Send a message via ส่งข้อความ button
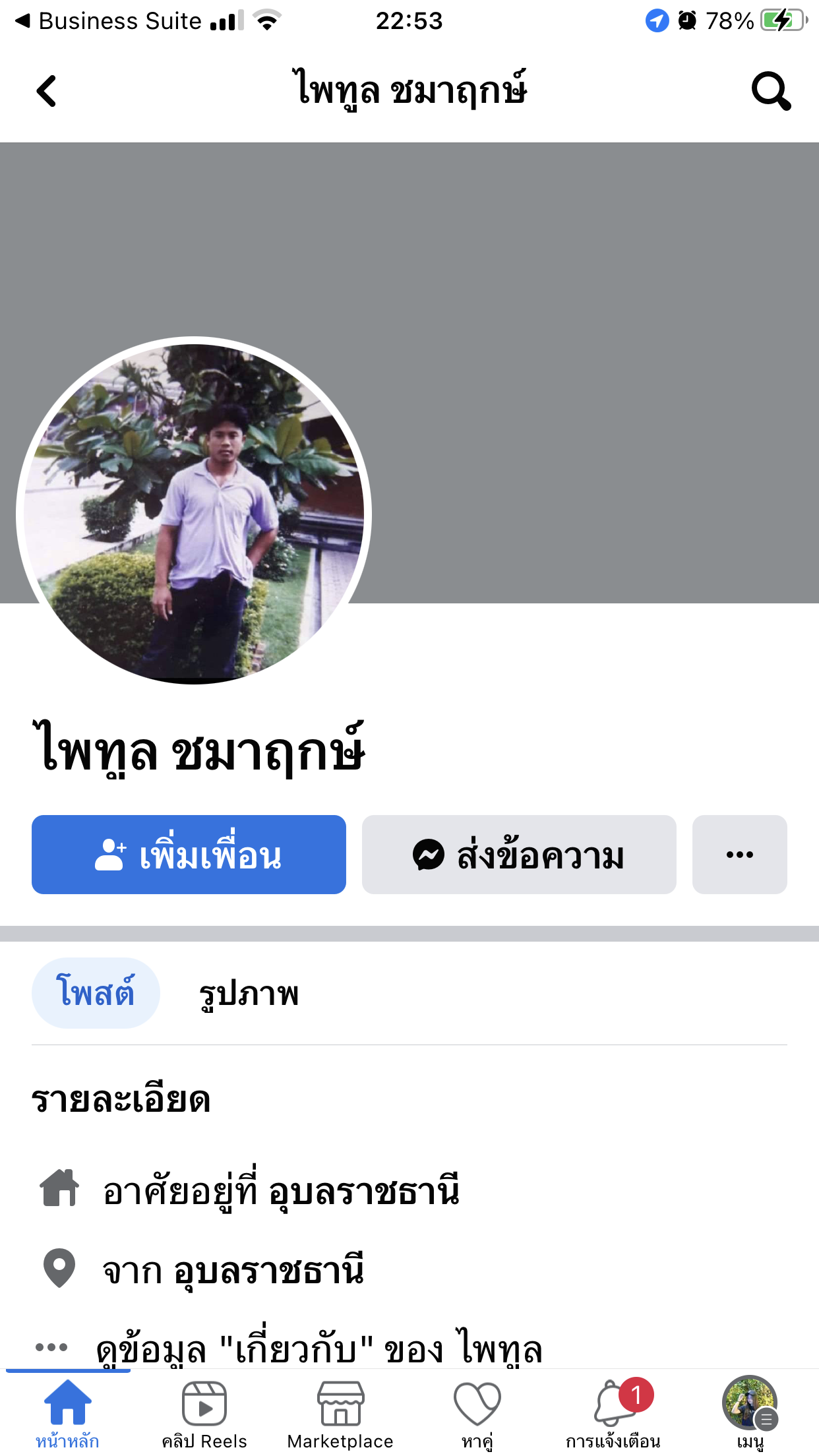This screenshot has height=1456, width=819. pos(519,855)
